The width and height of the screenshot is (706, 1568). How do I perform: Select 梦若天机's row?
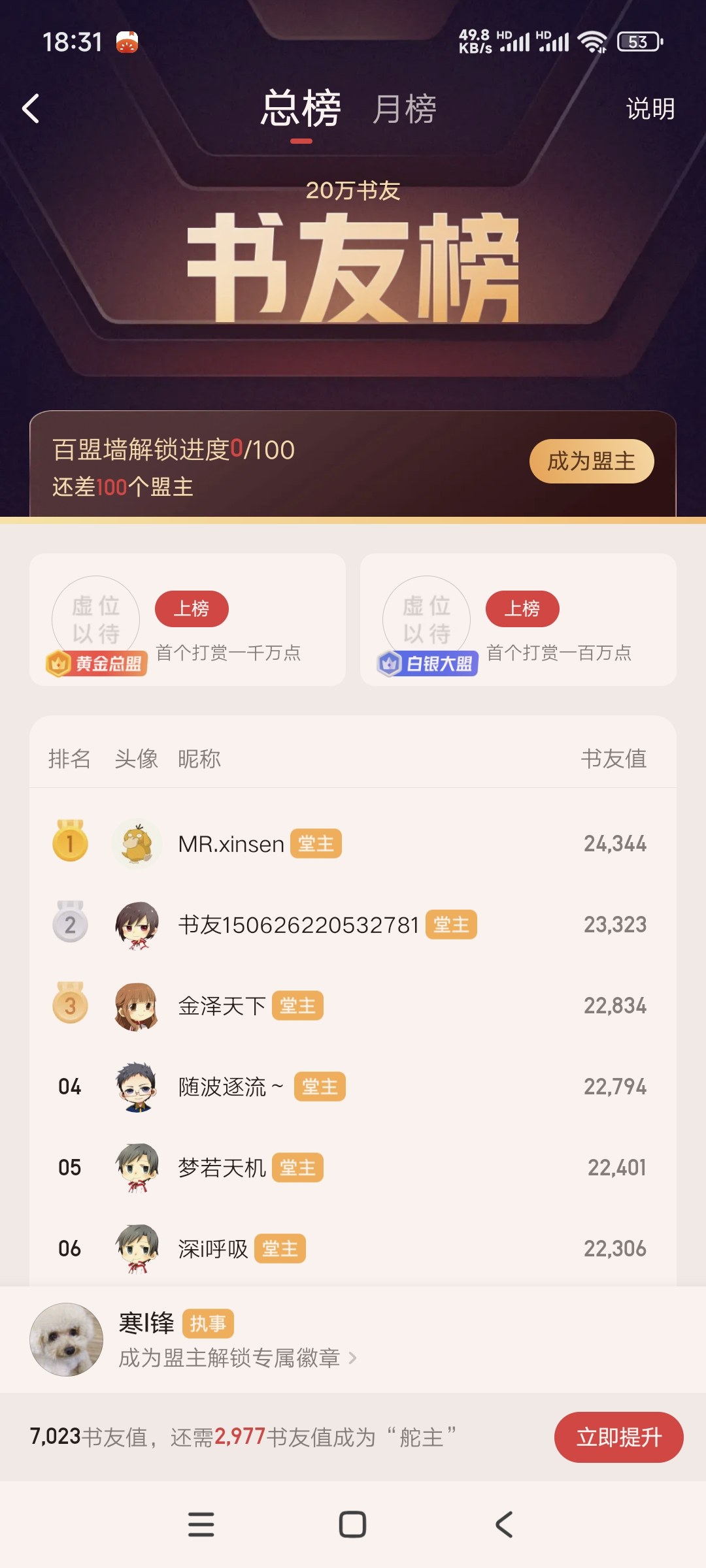coord(353,1168)
